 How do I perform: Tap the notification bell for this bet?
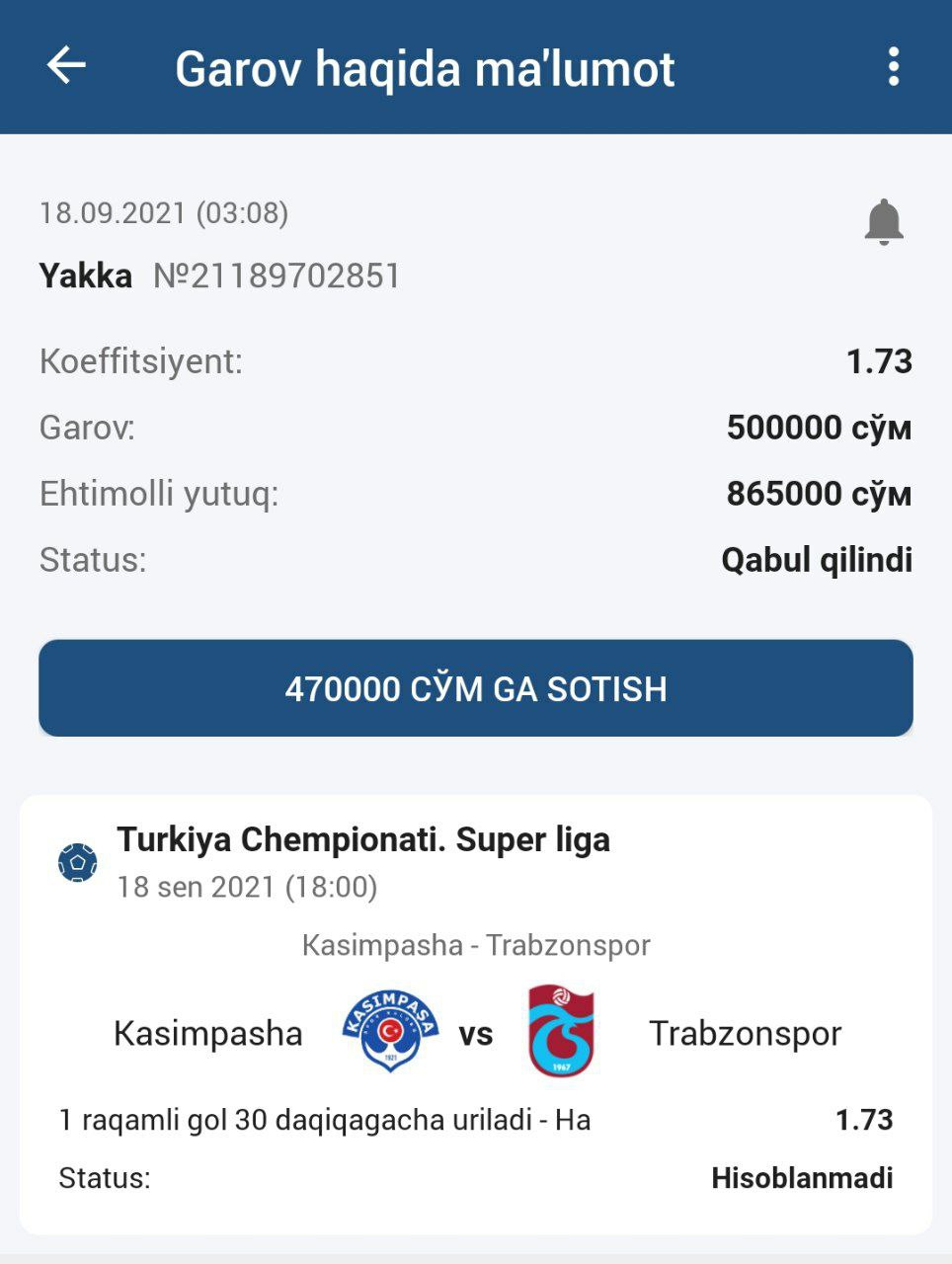[x=884, y=221]
